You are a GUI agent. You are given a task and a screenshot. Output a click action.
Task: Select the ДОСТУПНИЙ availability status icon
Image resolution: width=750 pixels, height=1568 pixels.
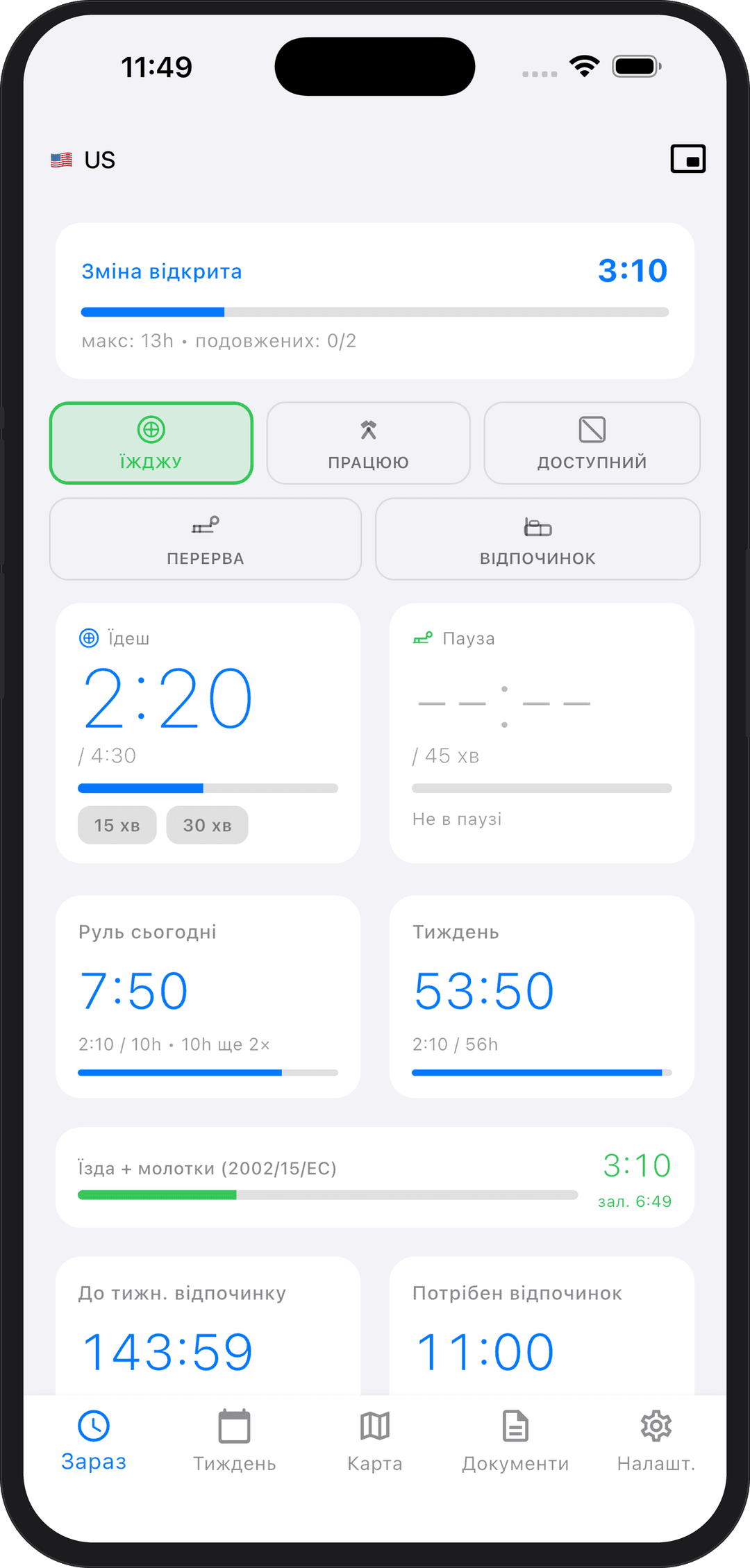pyautogui.click(x=592, y=429)
